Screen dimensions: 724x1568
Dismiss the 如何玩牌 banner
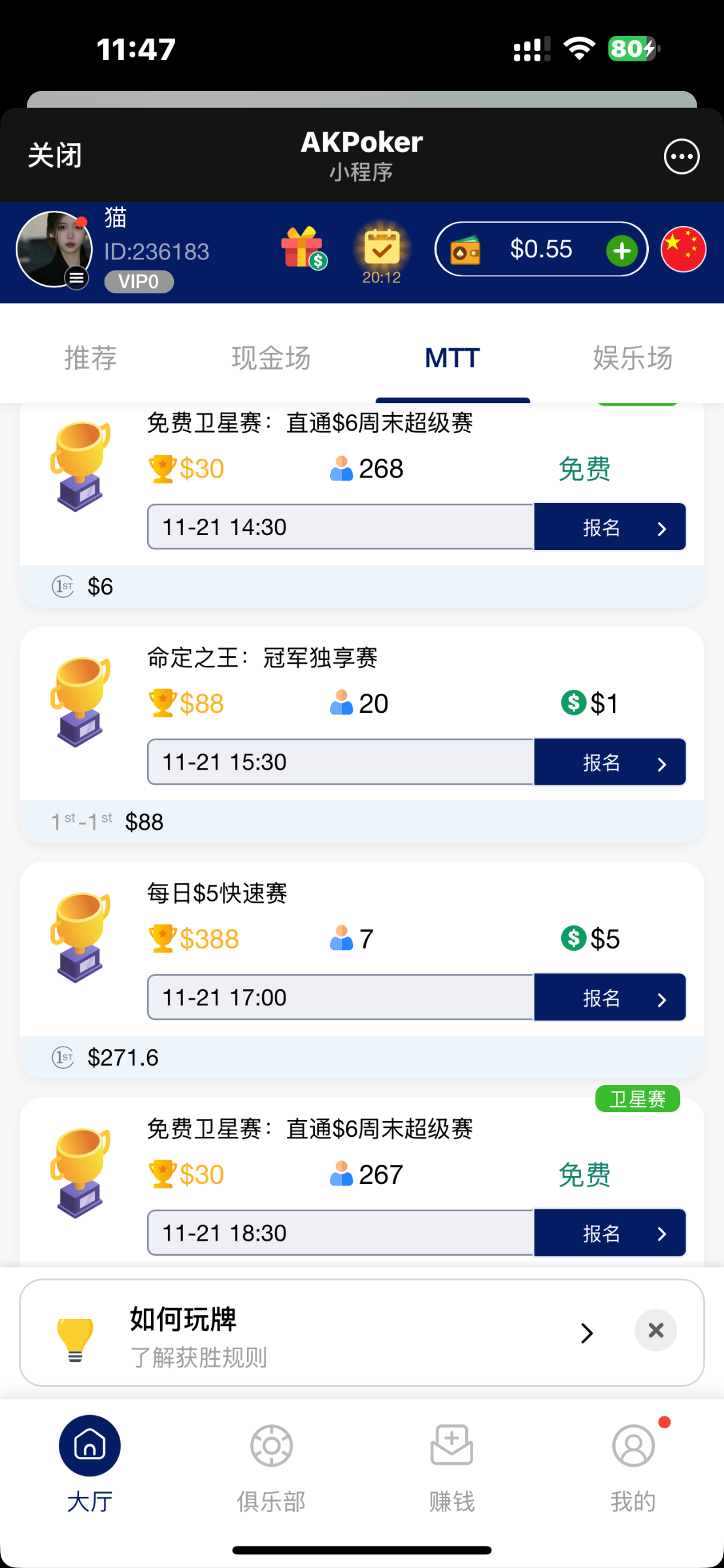pos(655,1330)
